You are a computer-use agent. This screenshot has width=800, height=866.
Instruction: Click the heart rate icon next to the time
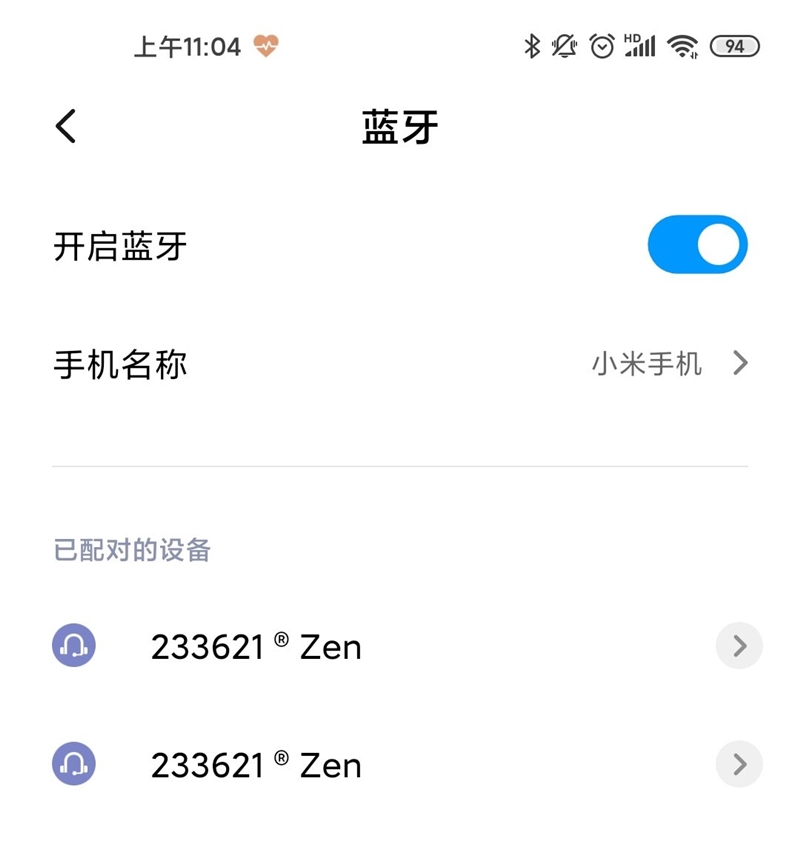click(263, 44)
